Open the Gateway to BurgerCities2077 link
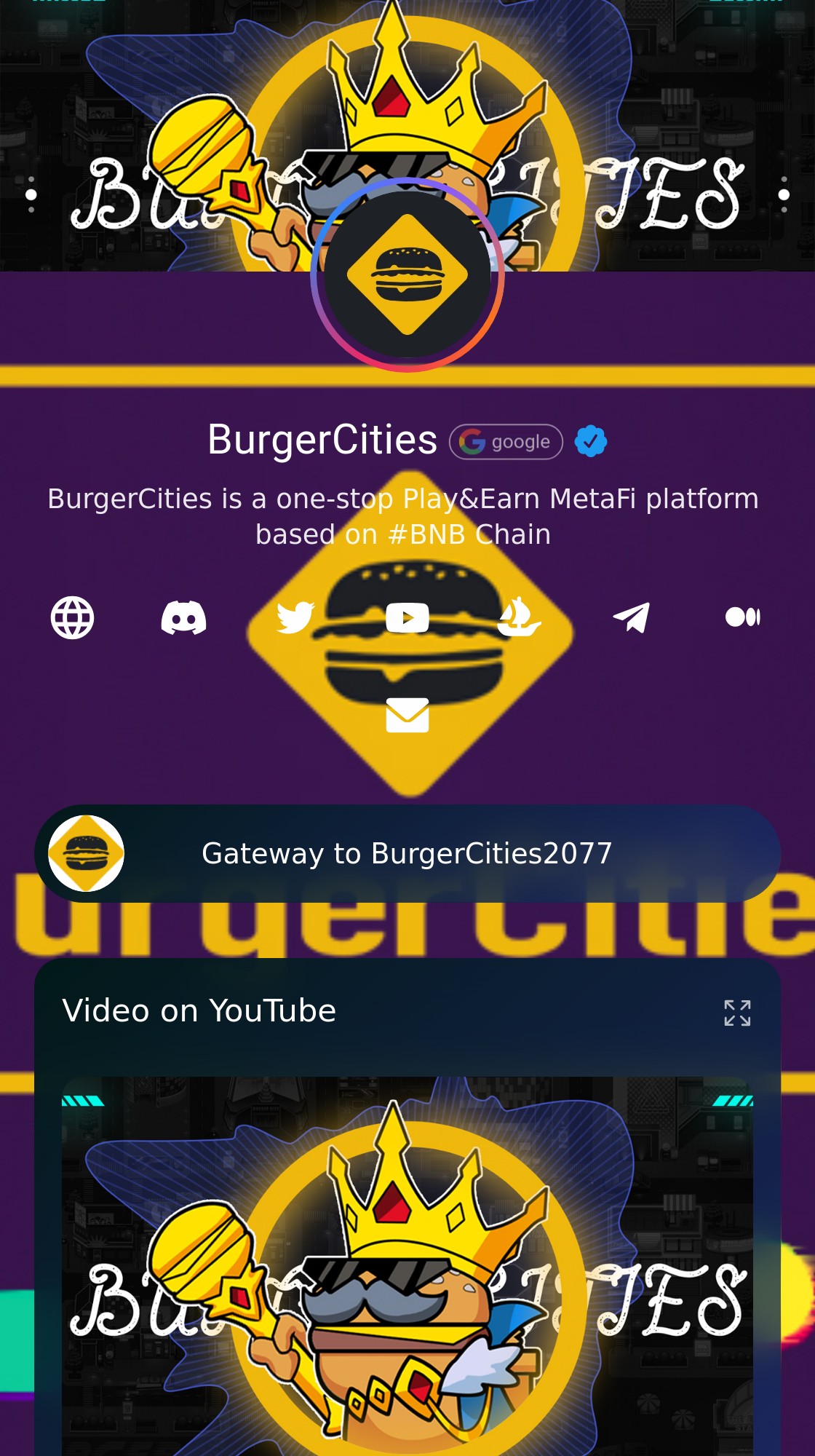Image resolution: width=815 pixels, height=1456 pixels. point(407,854)
